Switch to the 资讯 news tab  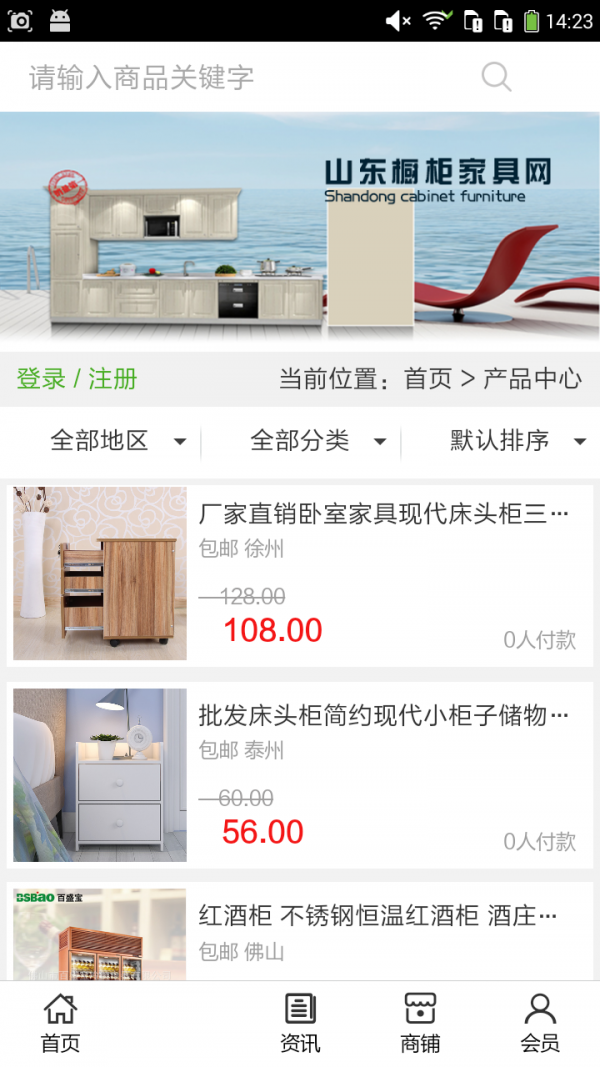[300, 1024]
